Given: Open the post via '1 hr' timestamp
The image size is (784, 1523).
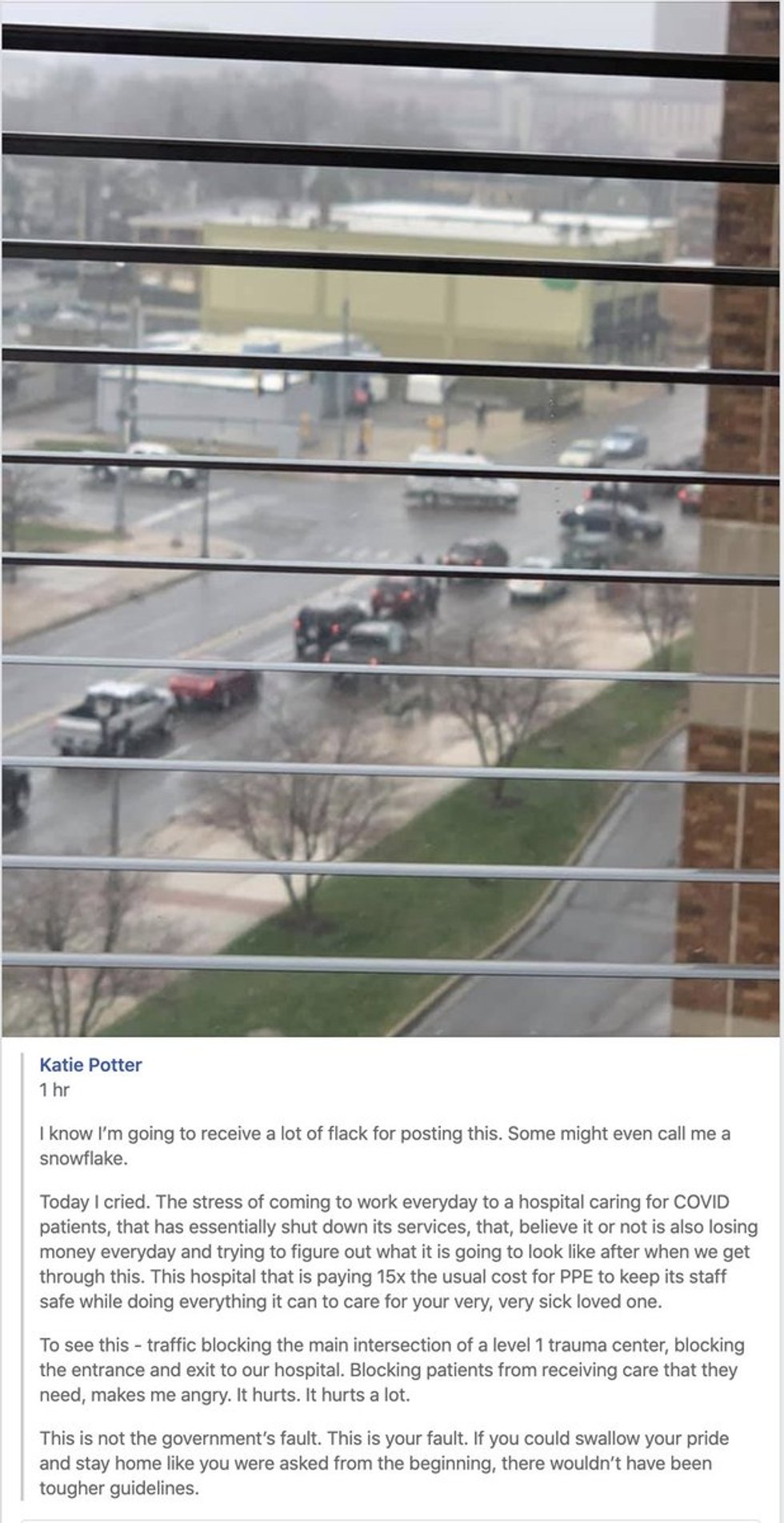Looking at the screenshot, I should pyautogui.click(x=54, y=1090).
